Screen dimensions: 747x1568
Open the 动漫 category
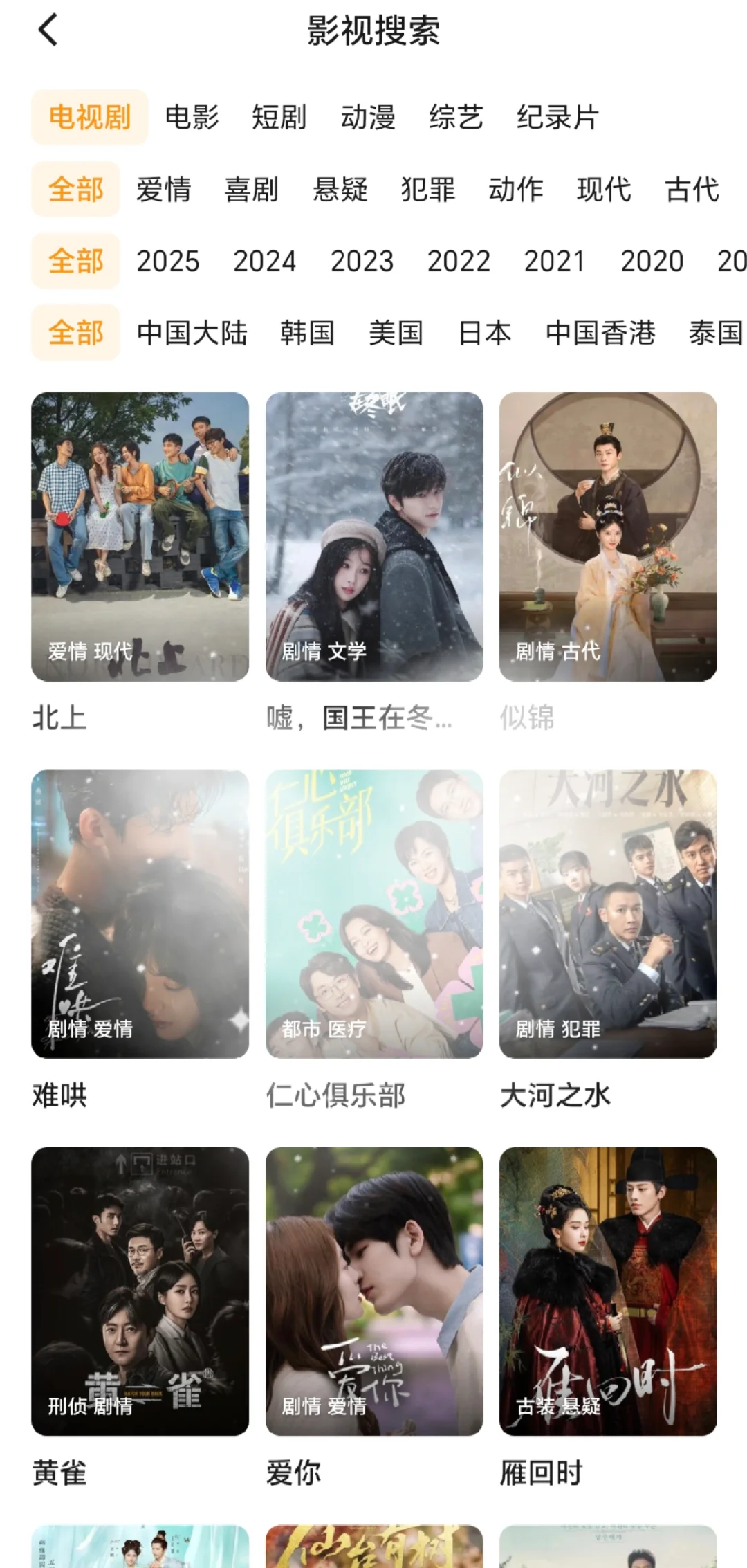pos(367,117)
